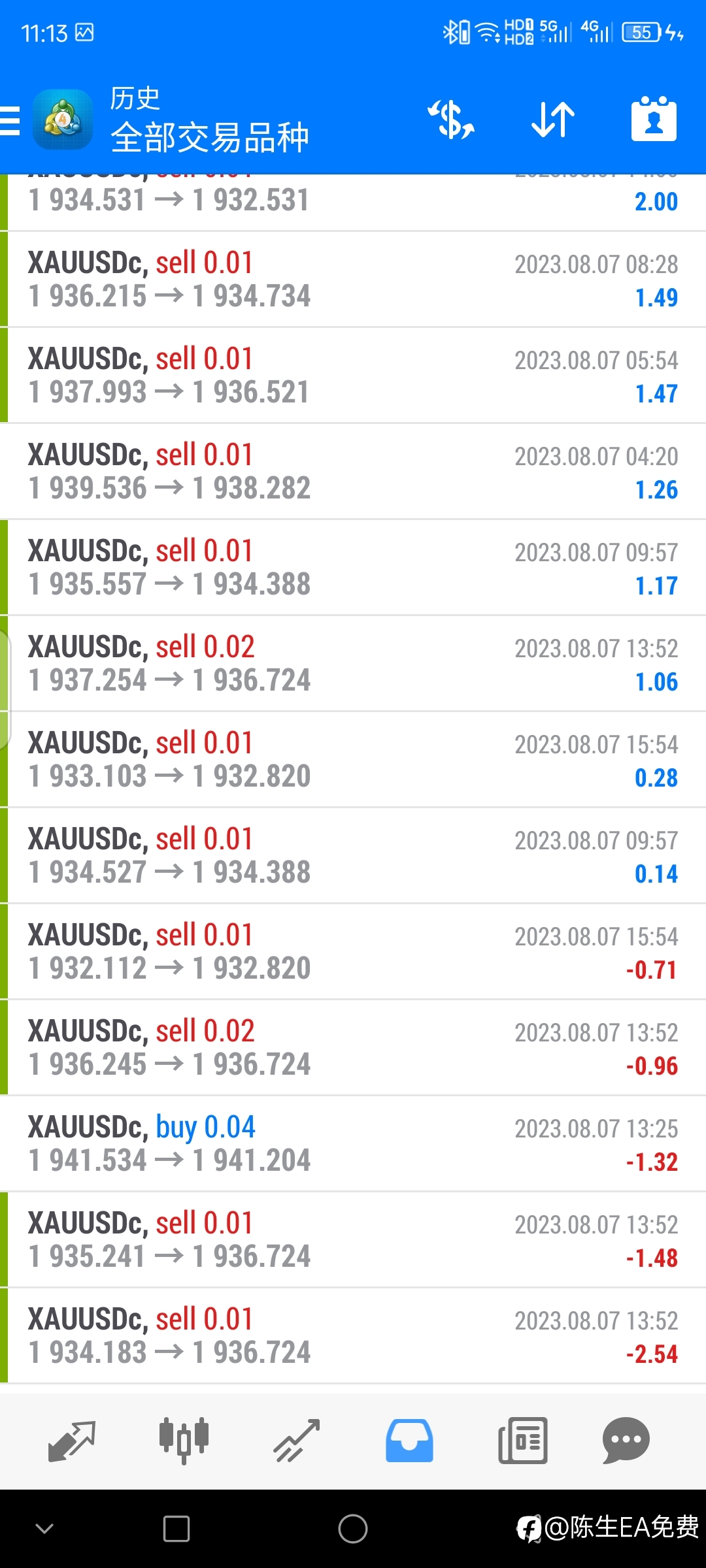Open the sell 0.02 trade with profit 1.06

tap(353, 663)
